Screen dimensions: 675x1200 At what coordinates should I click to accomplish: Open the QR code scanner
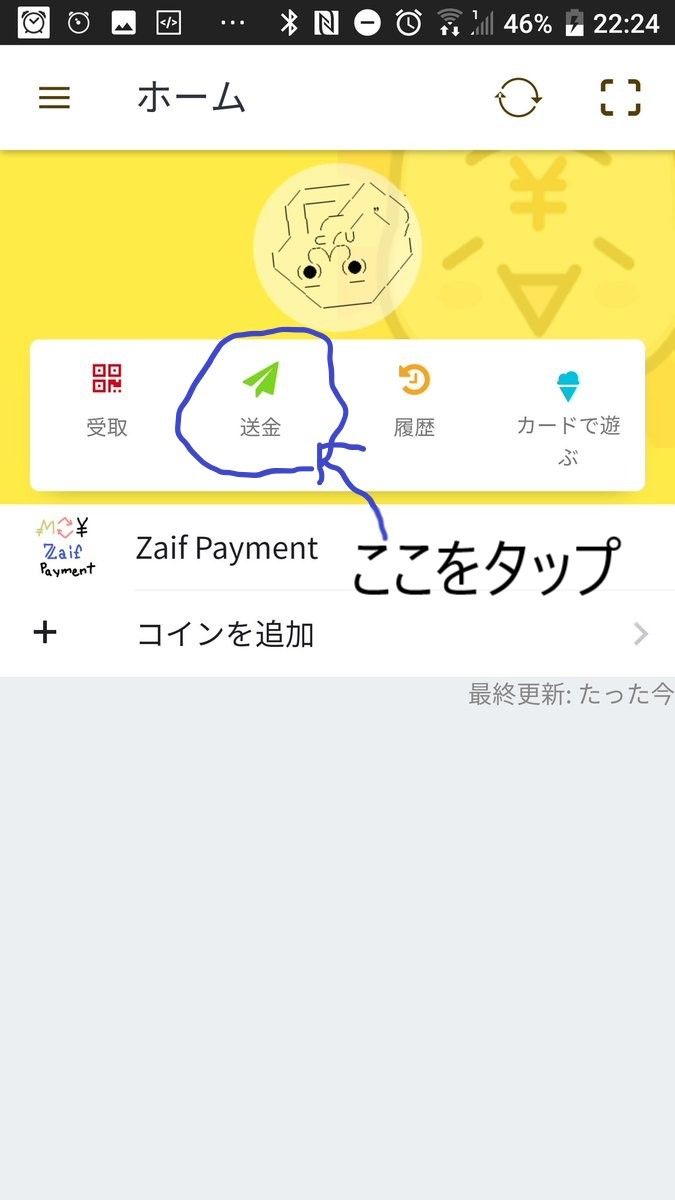[x=620, y=98]
